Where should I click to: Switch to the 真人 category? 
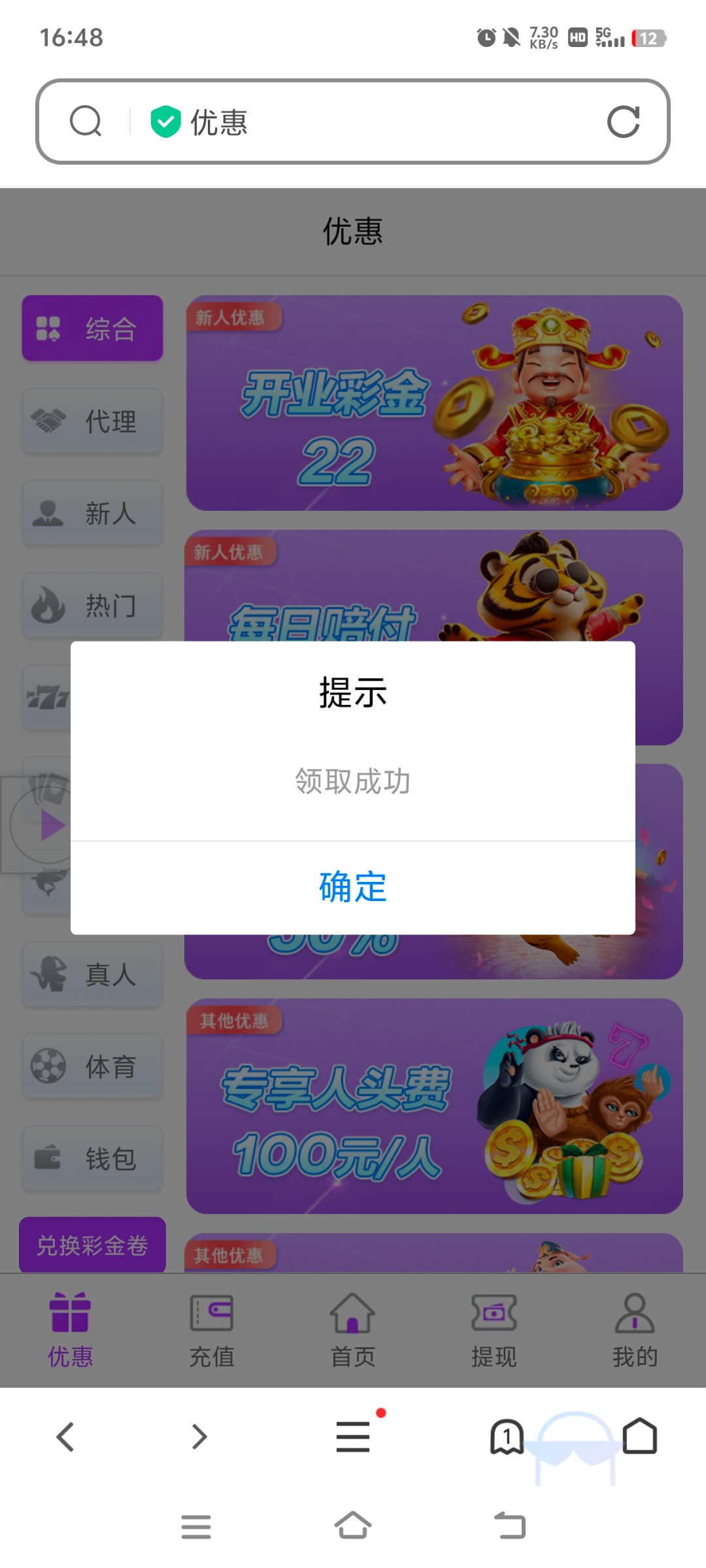(x=92, y=974)
